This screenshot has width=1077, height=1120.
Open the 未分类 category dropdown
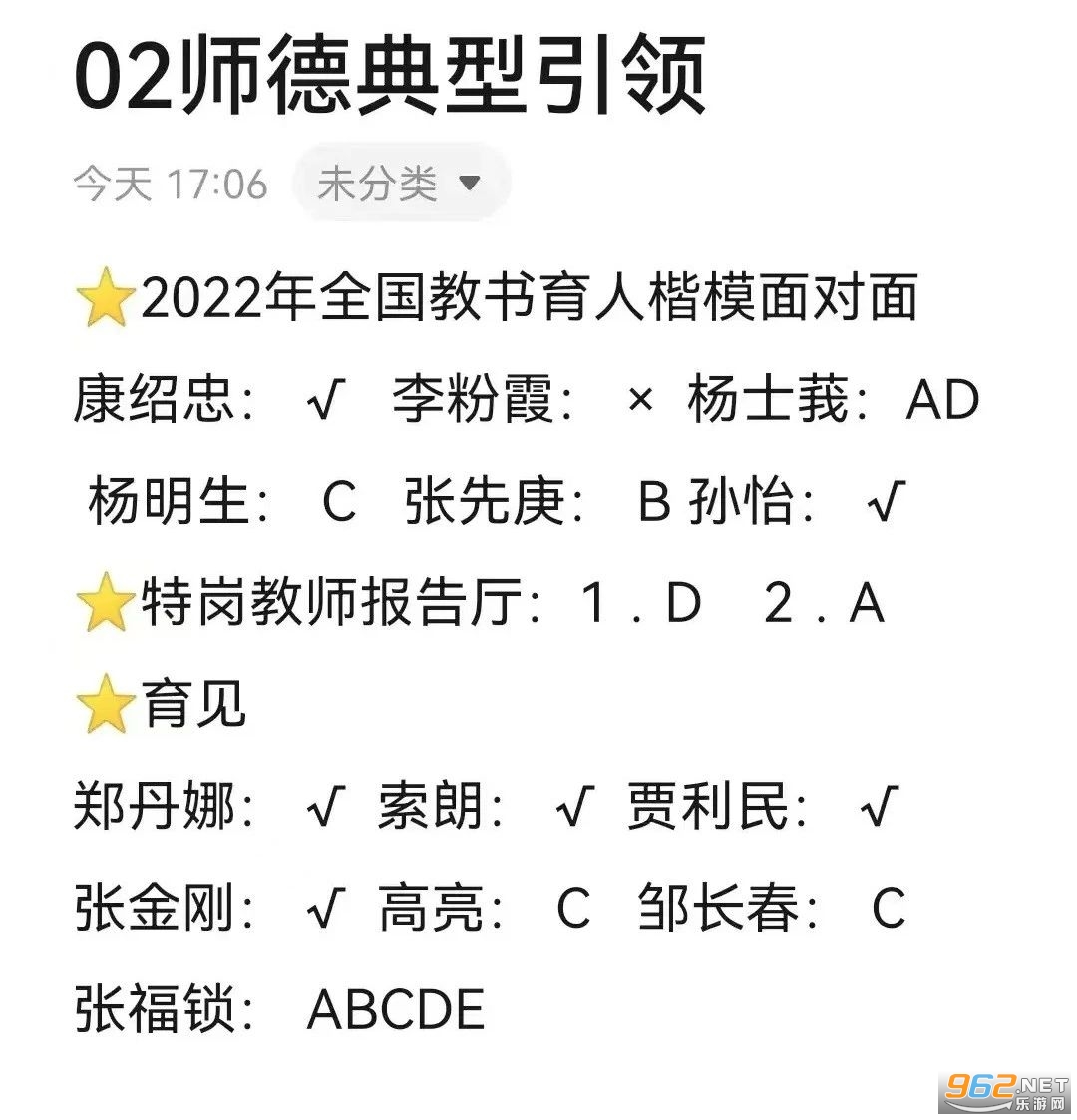point(400,184)
